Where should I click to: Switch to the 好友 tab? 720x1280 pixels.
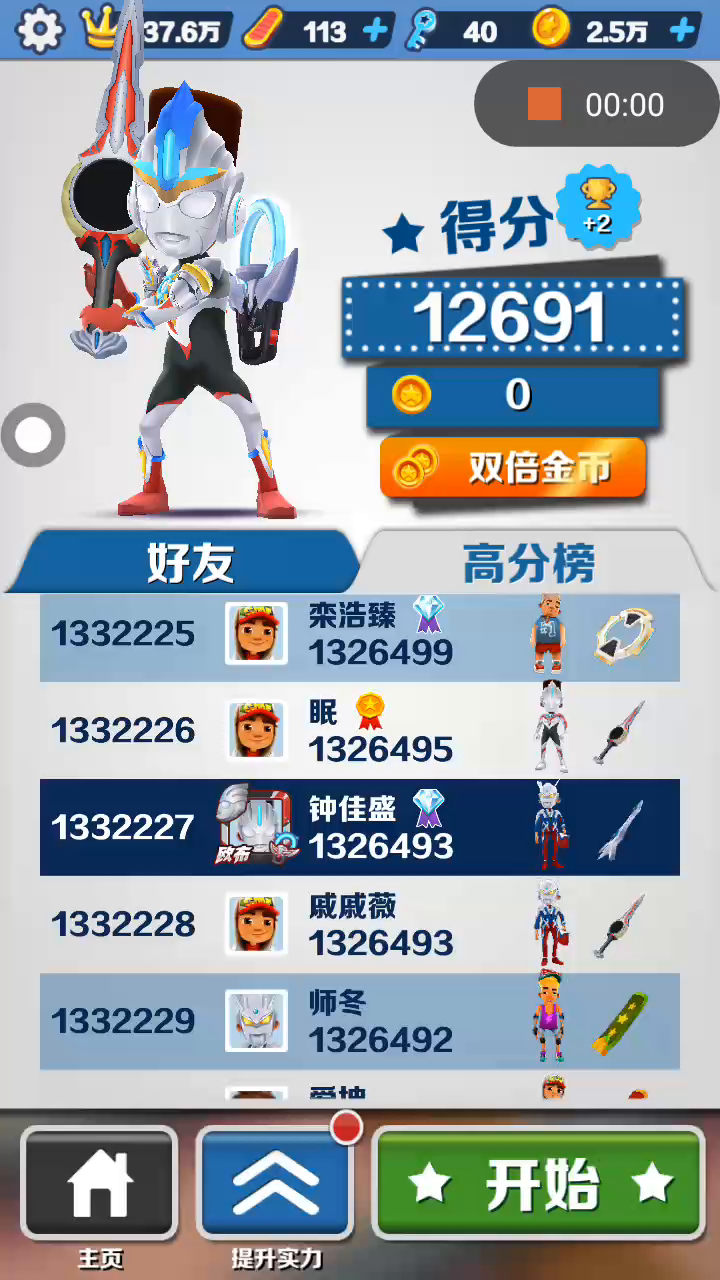pyautogui.click(x=190, y=563)
